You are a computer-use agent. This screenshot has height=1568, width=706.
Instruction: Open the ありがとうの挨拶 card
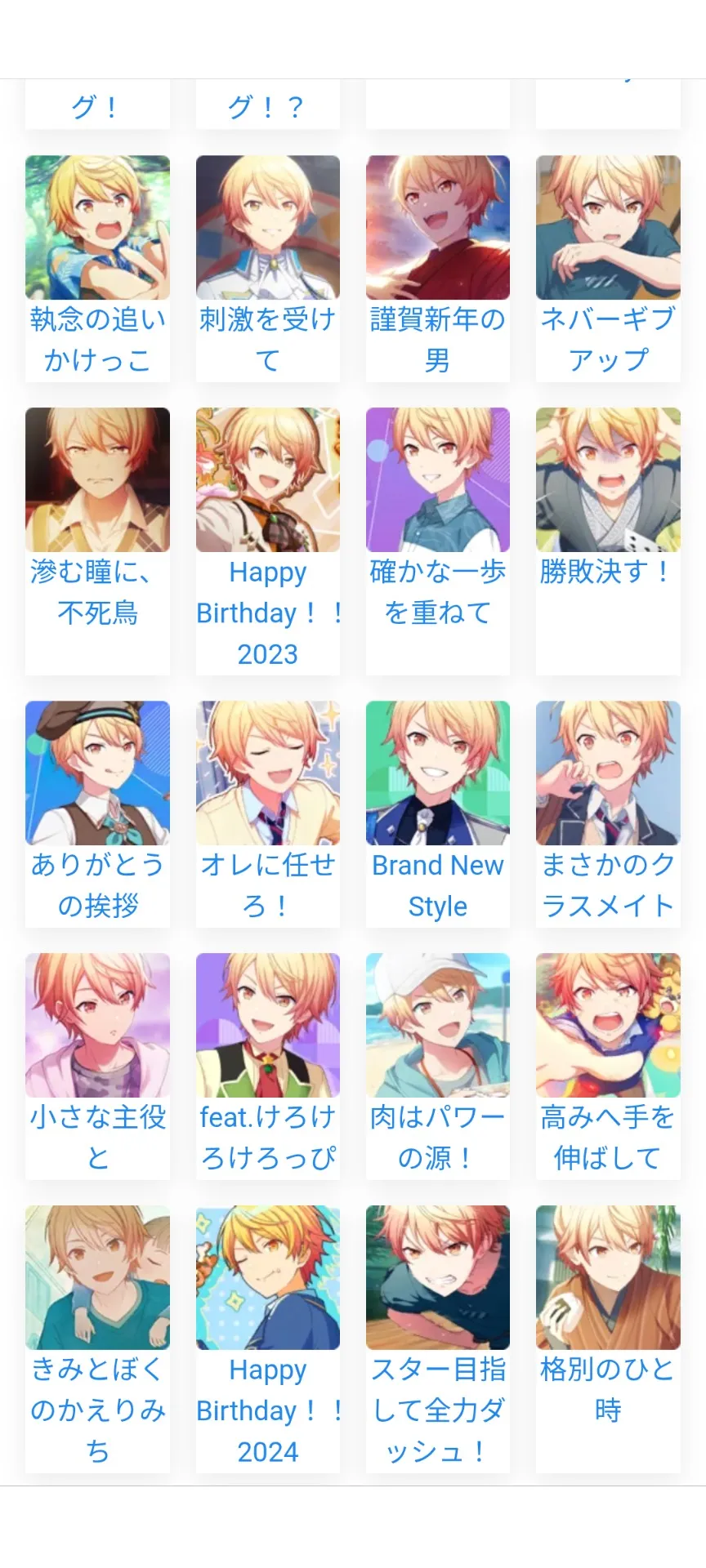pyautogui.click(x=97, y=814)
